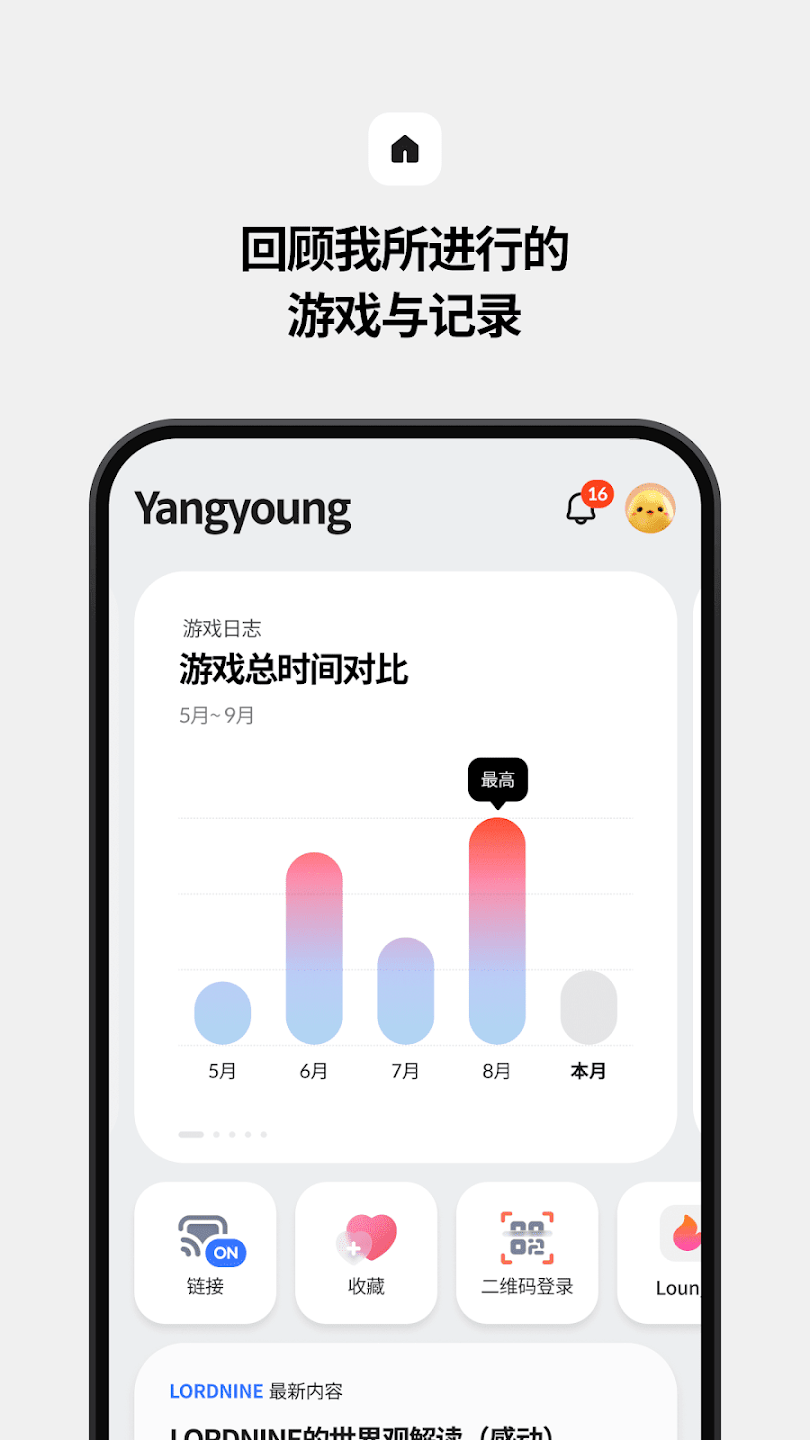
Task: Select the 本月 column label
Action: tap(588, 1070)
